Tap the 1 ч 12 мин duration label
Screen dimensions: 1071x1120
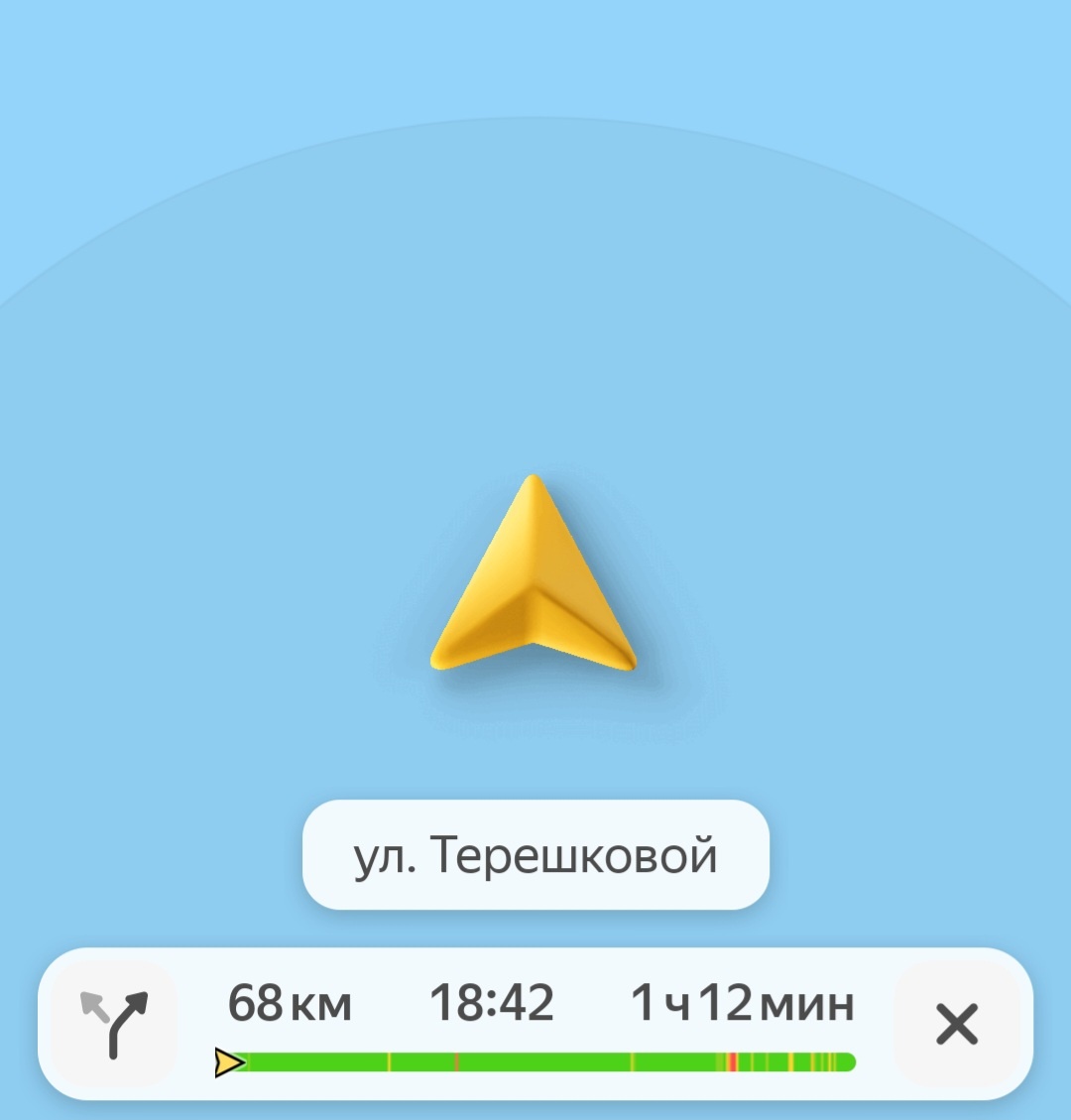[745, 1003]
